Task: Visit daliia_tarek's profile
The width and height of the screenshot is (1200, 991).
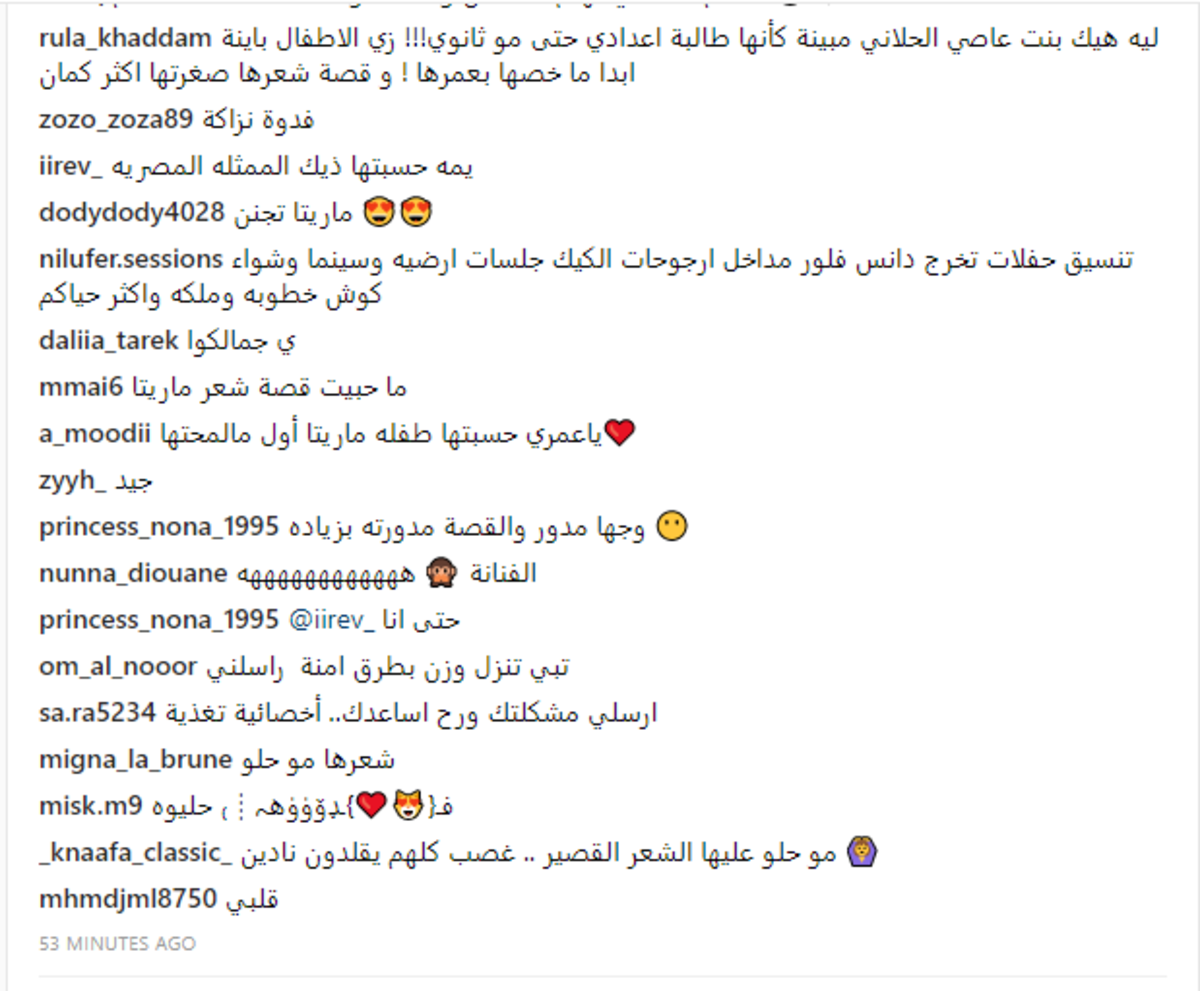Action: click(108, 342)
